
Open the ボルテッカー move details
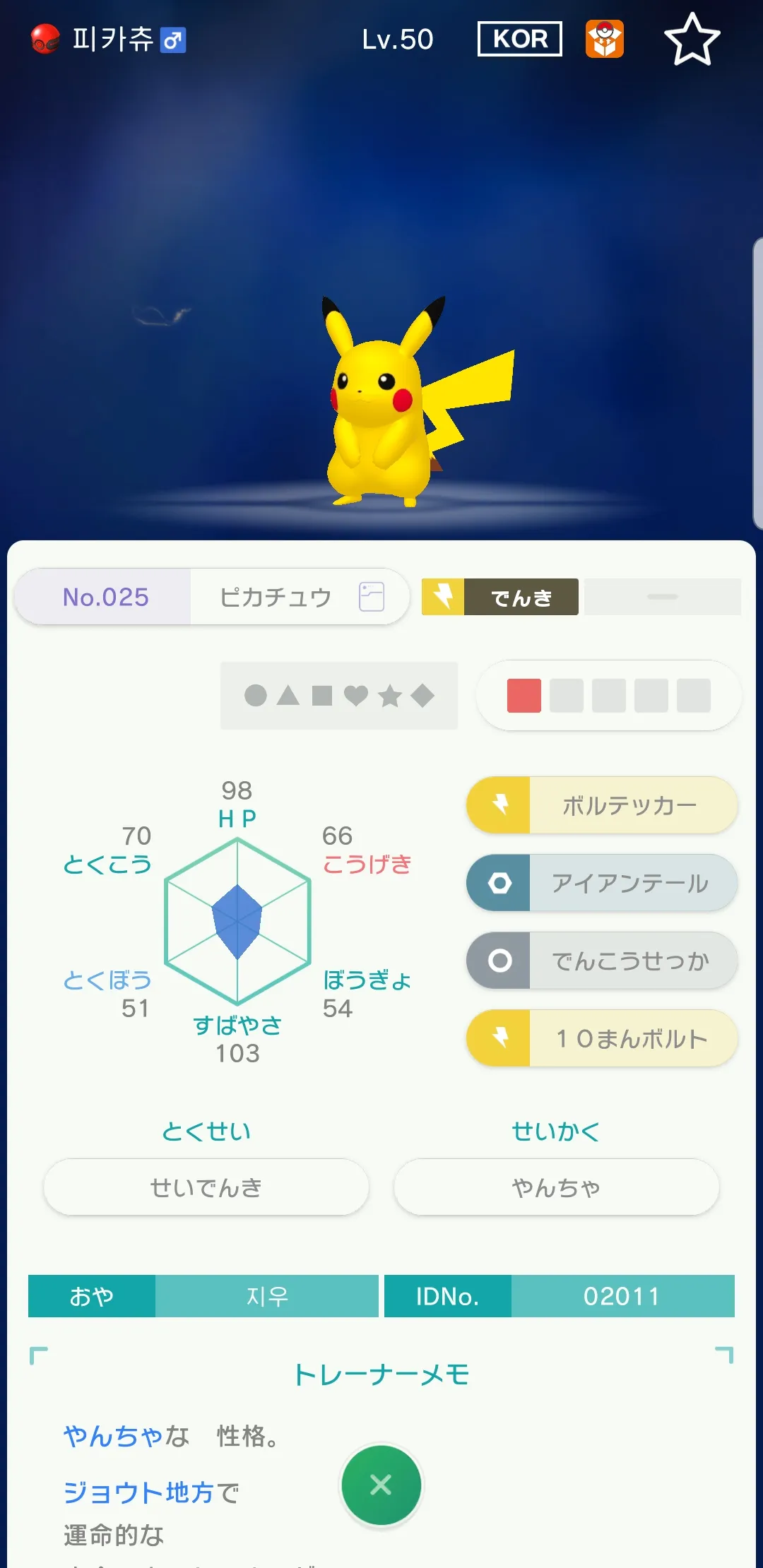(x=602, y=805)
